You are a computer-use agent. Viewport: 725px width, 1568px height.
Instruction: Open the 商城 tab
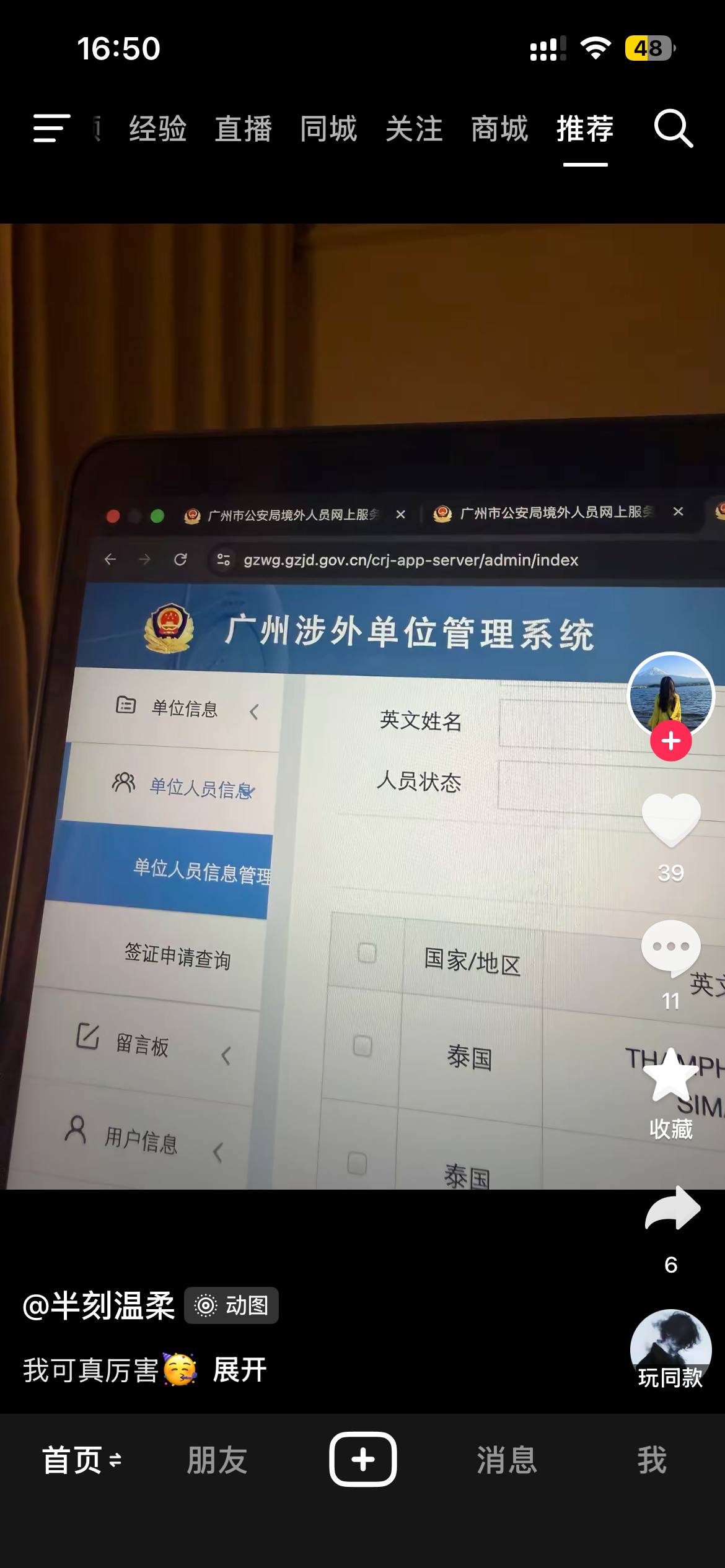tap(499, 129)
